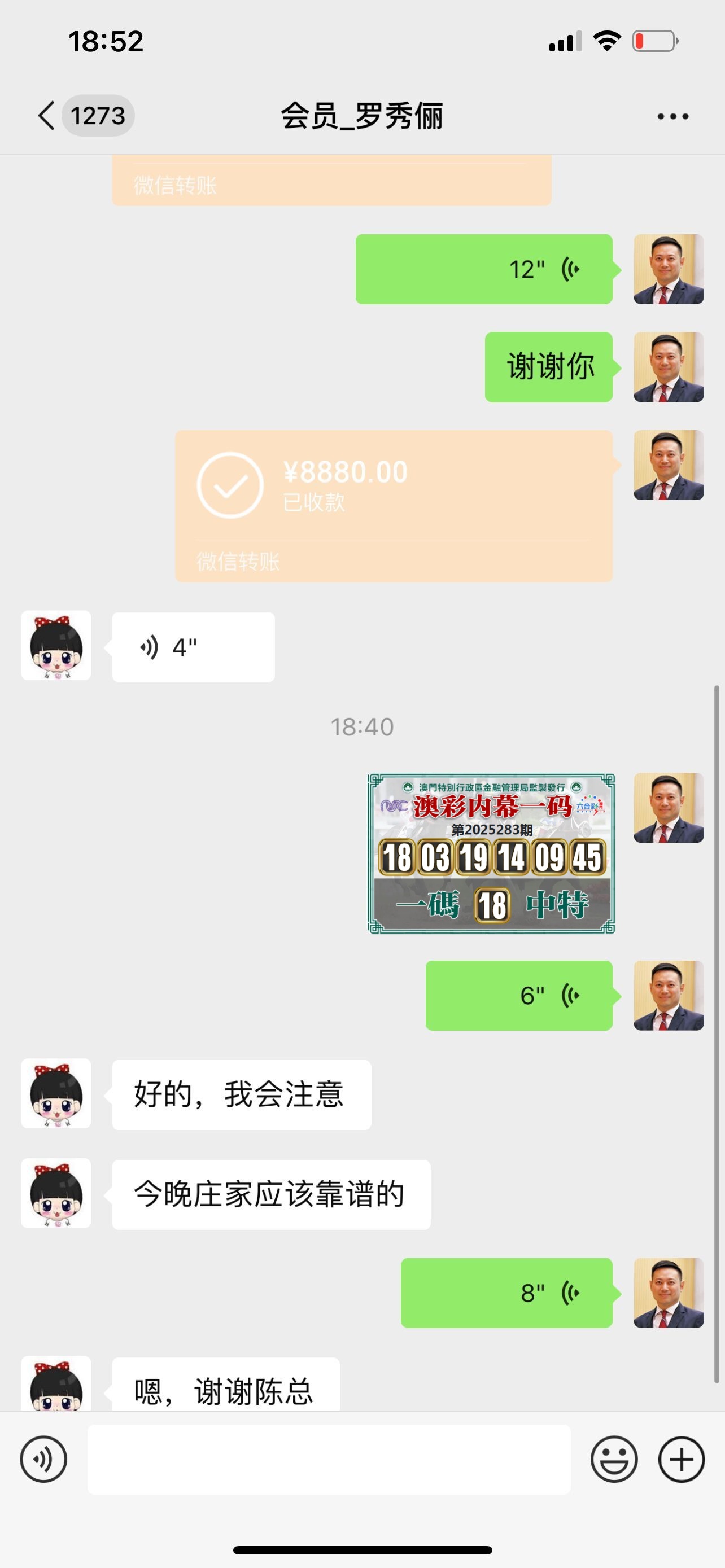Open the lottery picture in the chat
This screenshot has width=725, height=1568.
click(x=491, y=853)
